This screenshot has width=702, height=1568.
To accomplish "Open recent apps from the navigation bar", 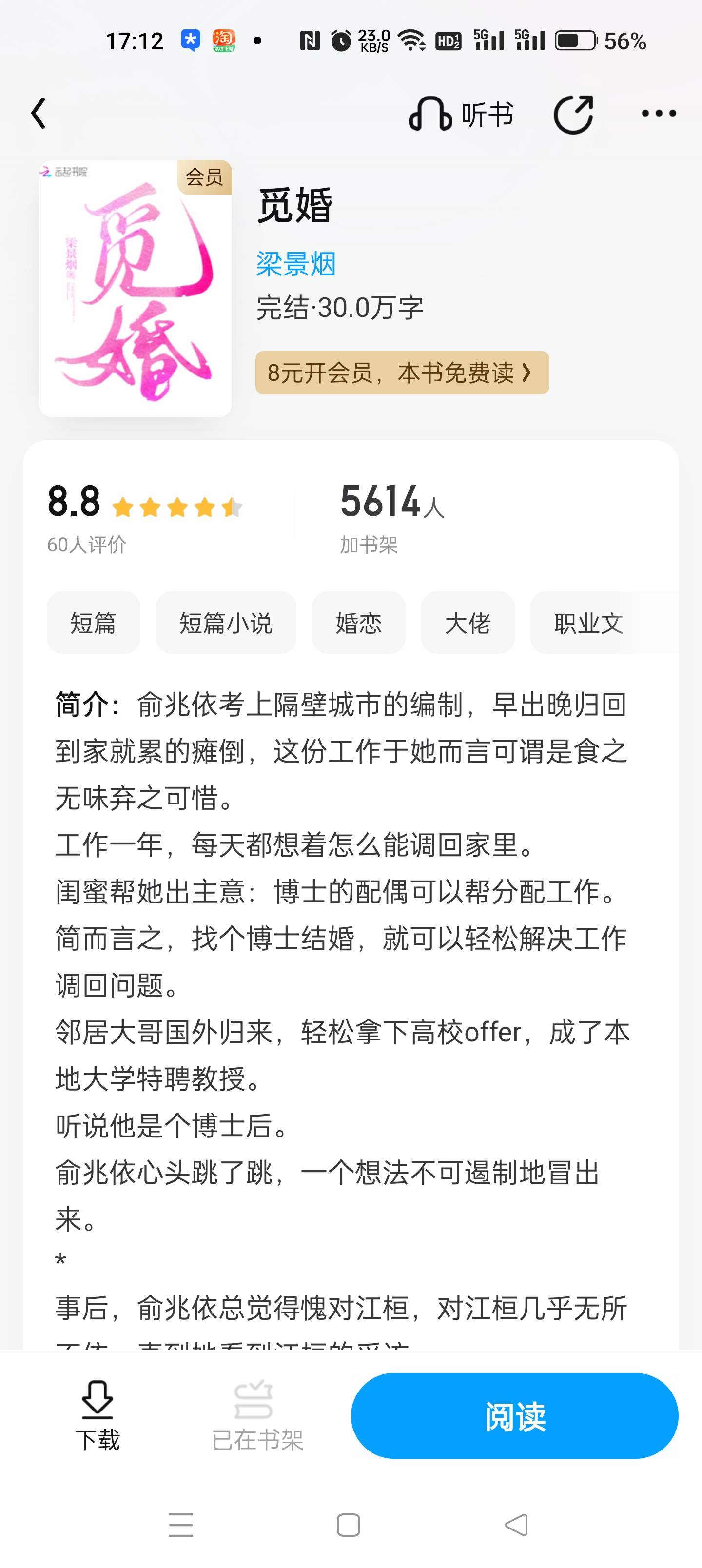I will pos(181,1525).
